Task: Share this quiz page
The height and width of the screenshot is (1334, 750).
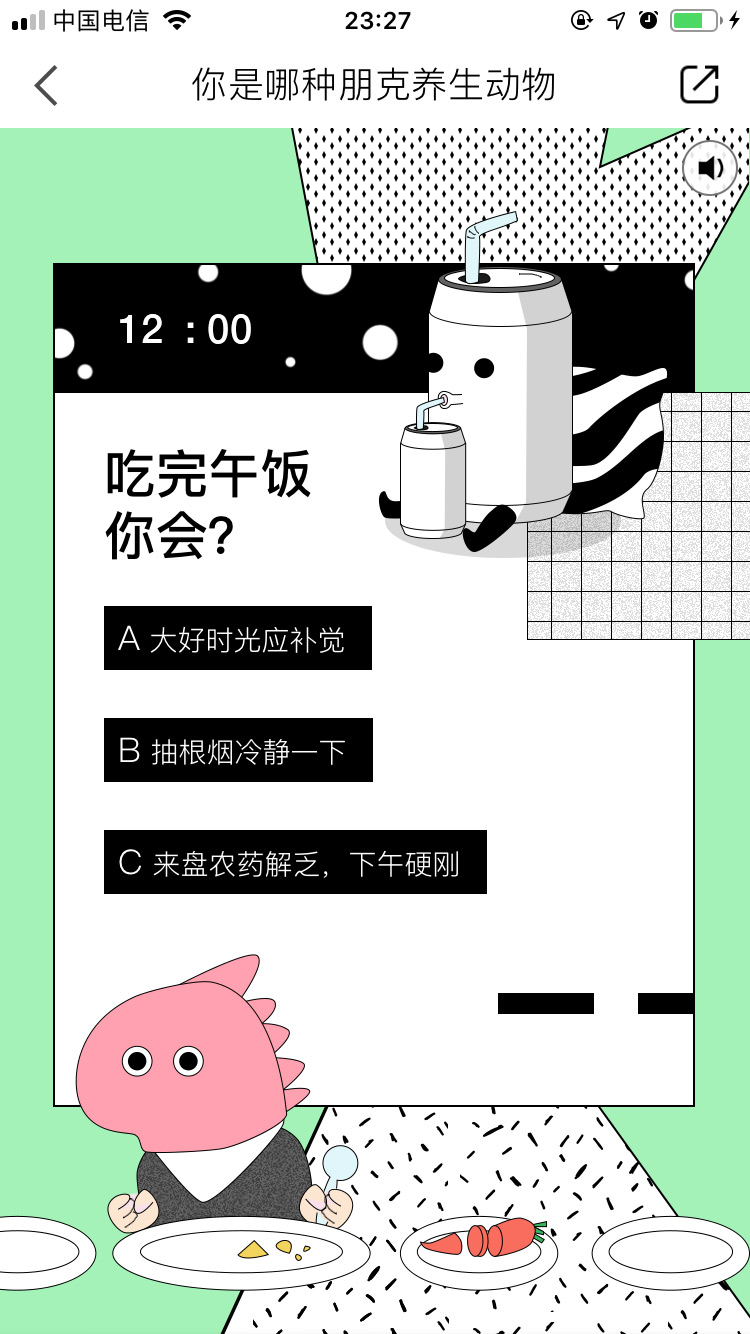Action: tap(699, 85)
